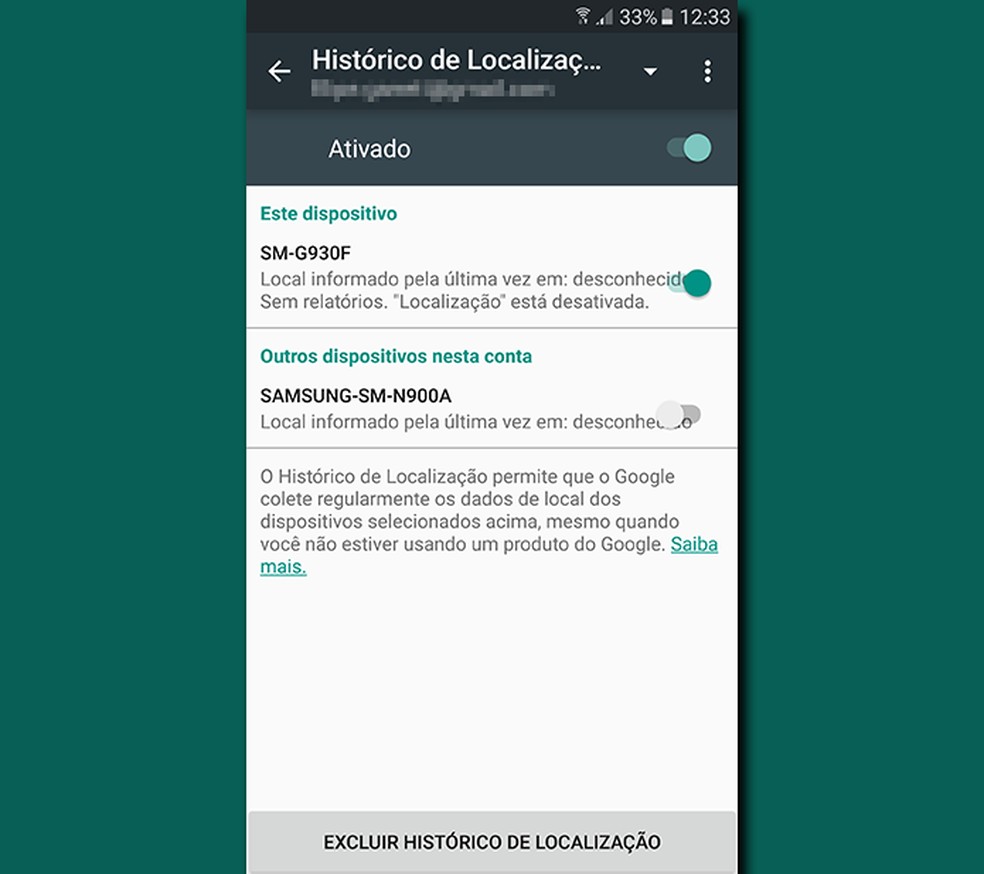Open the Saiba mais link
The height and width of the screenshot is (874, 984).
pos(693,545)
